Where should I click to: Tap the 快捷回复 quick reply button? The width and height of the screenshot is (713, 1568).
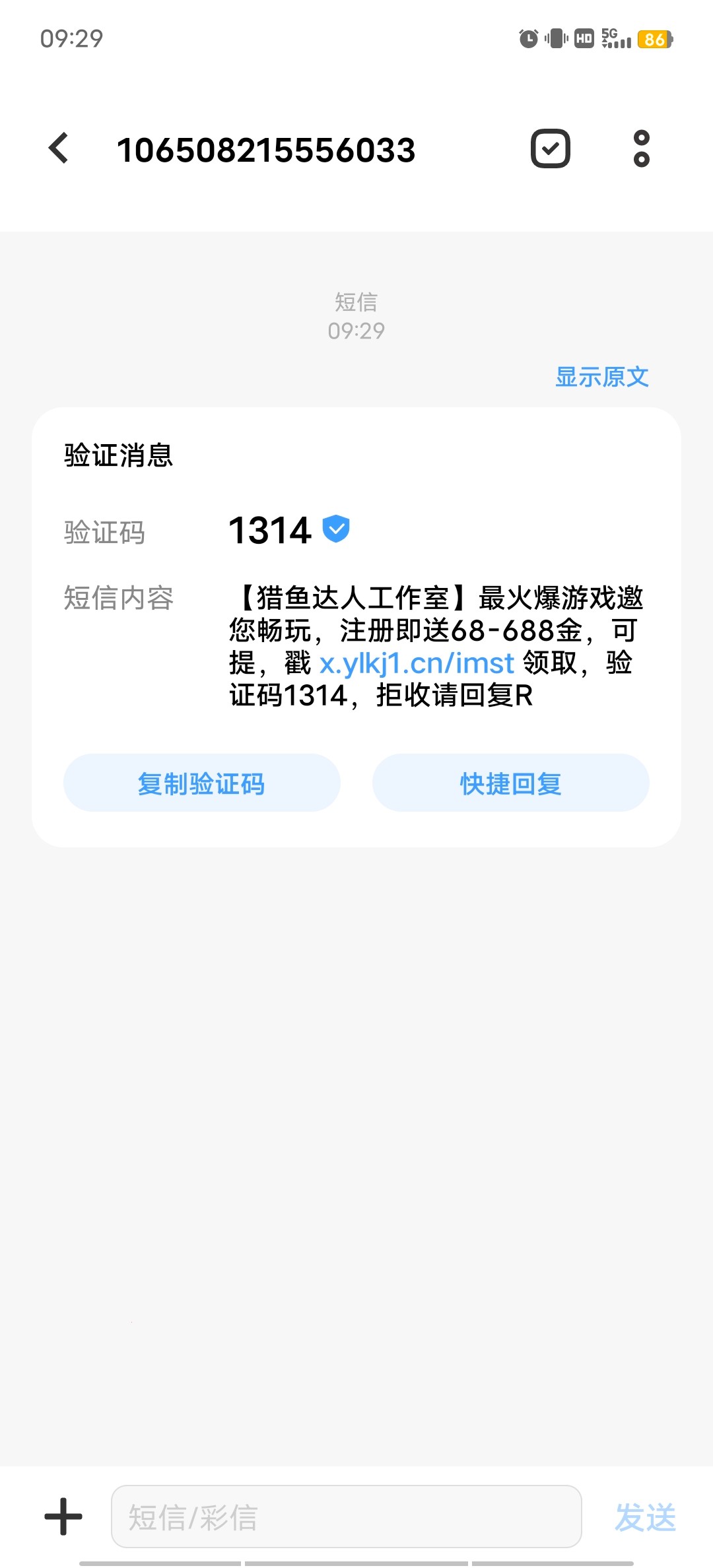510,783
